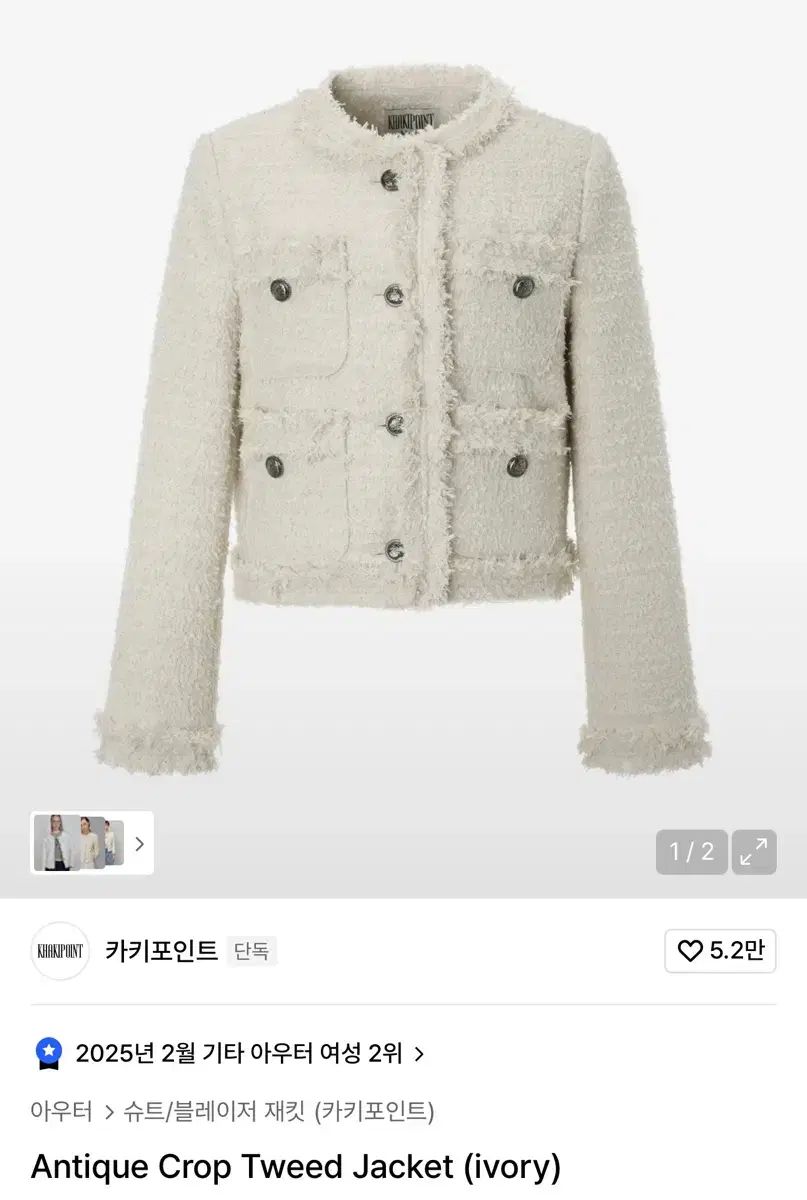Open the styling snap thumbnails
Screen dimensions: 807x1200
(91, 843)
